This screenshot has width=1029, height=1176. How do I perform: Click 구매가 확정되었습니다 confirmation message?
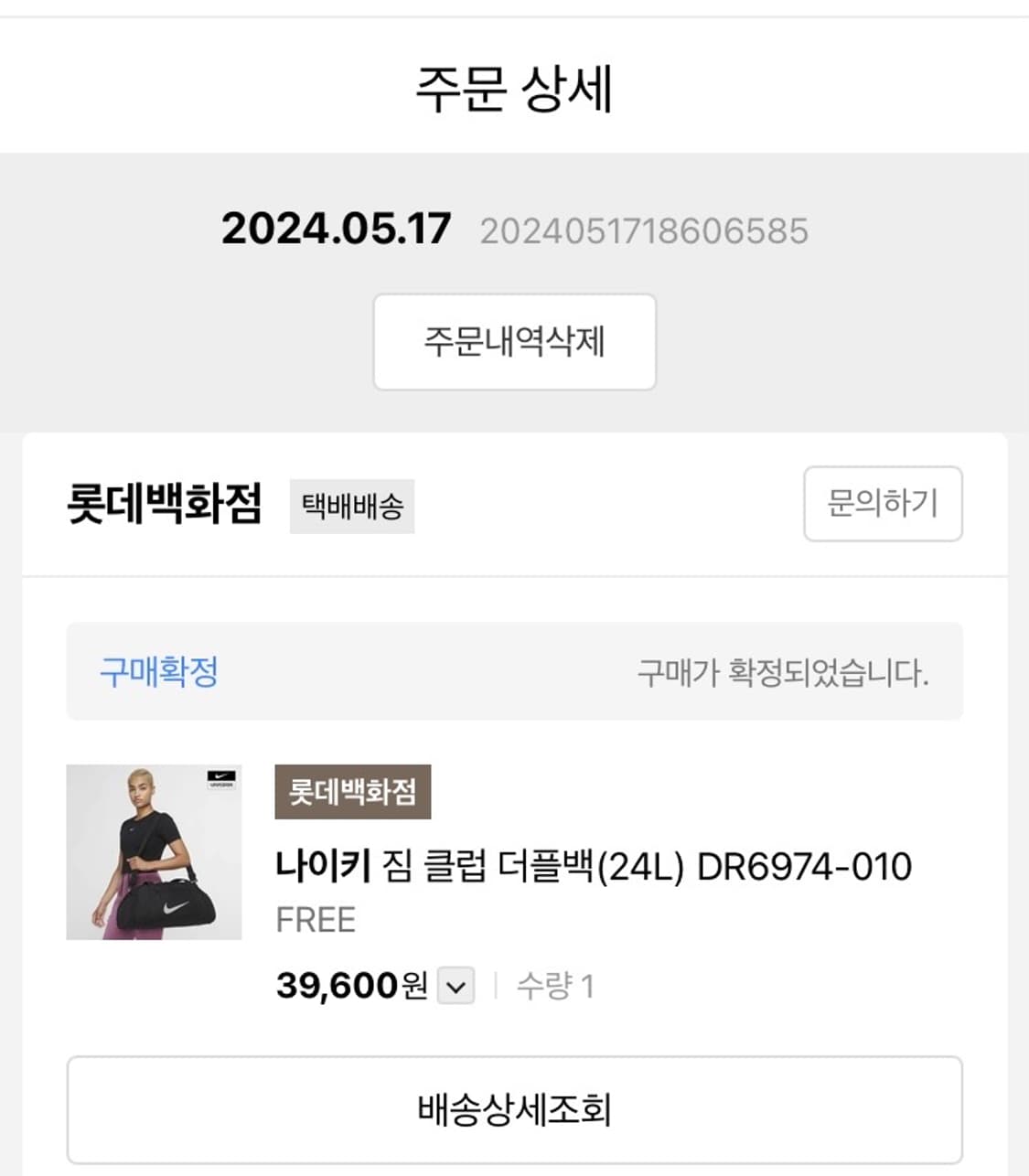click(x=784, y=672)
